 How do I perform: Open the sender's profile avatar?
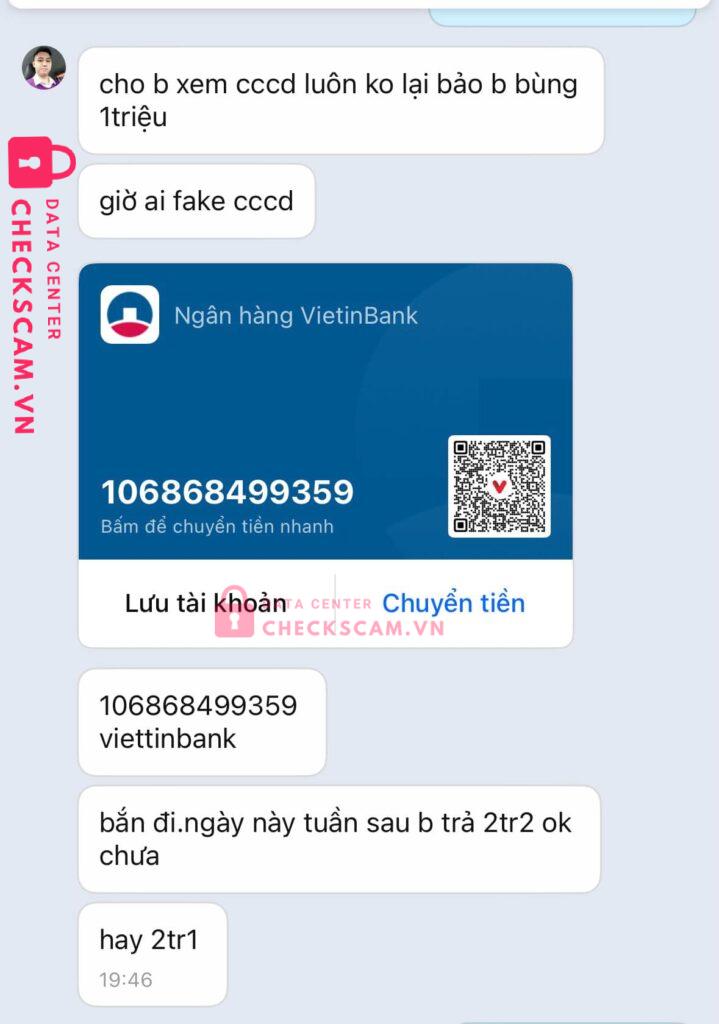click(44, 68)
